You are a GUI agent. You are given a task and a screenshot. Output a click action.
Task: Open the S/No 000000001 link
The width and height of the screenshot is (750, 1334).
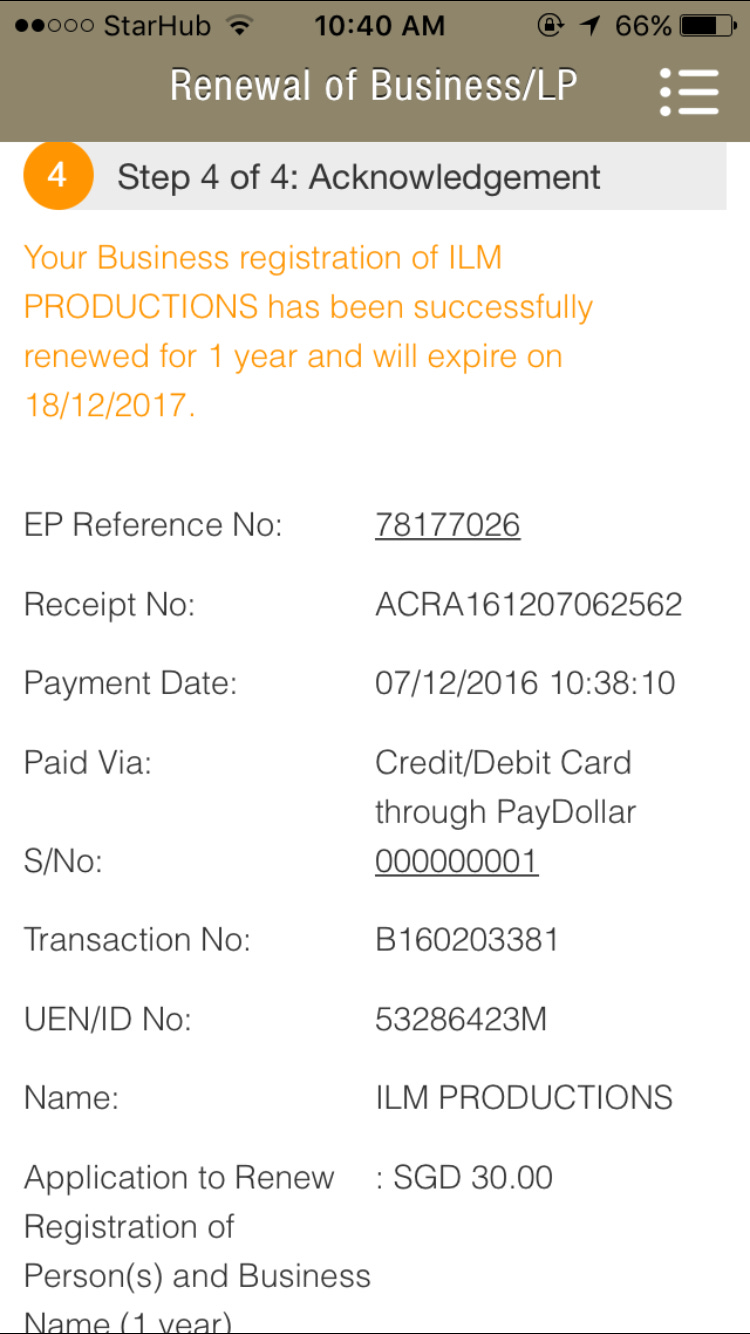point(456,861)
